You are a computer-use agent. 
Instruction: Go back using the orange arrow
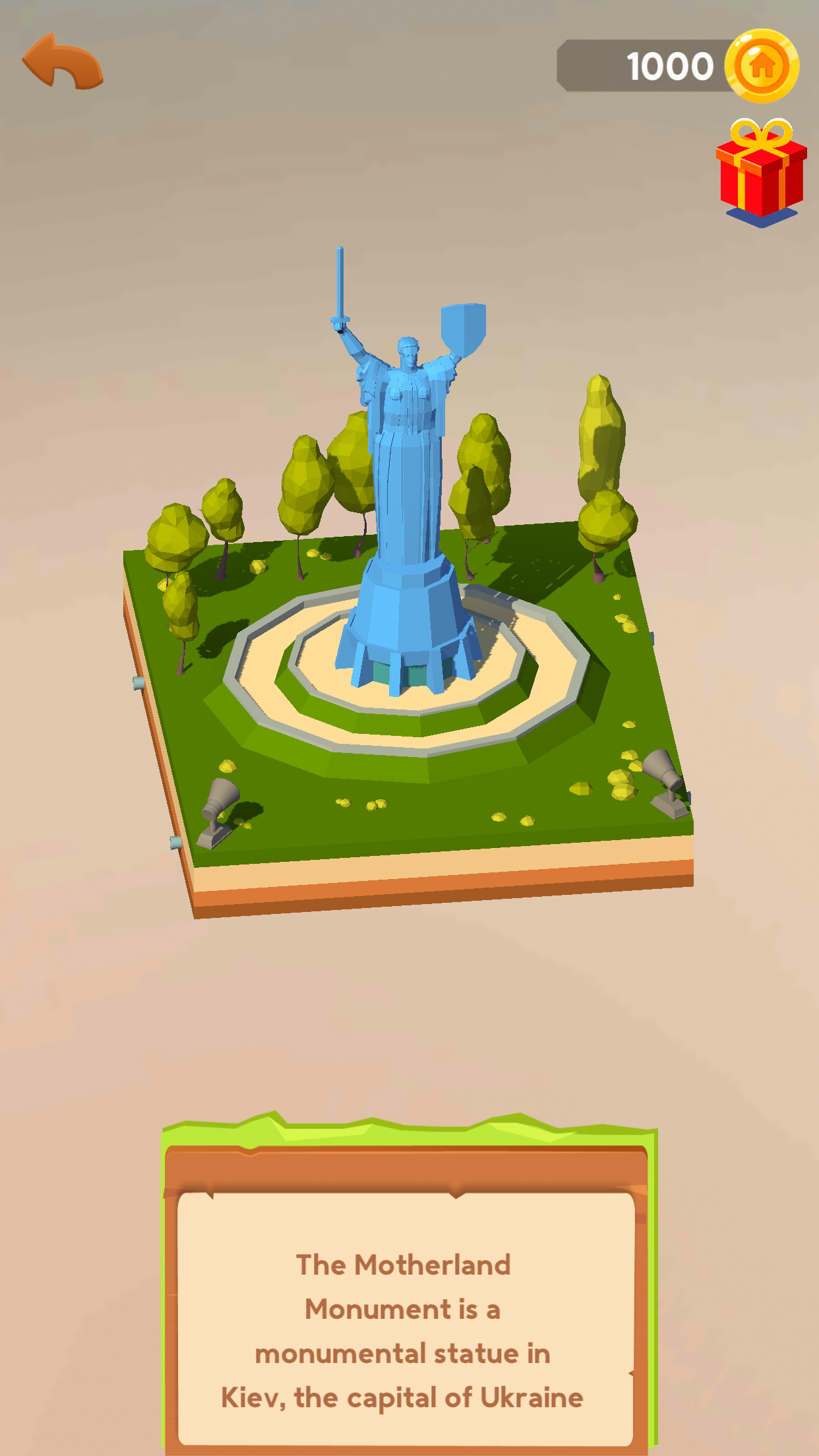click(63, 62)
